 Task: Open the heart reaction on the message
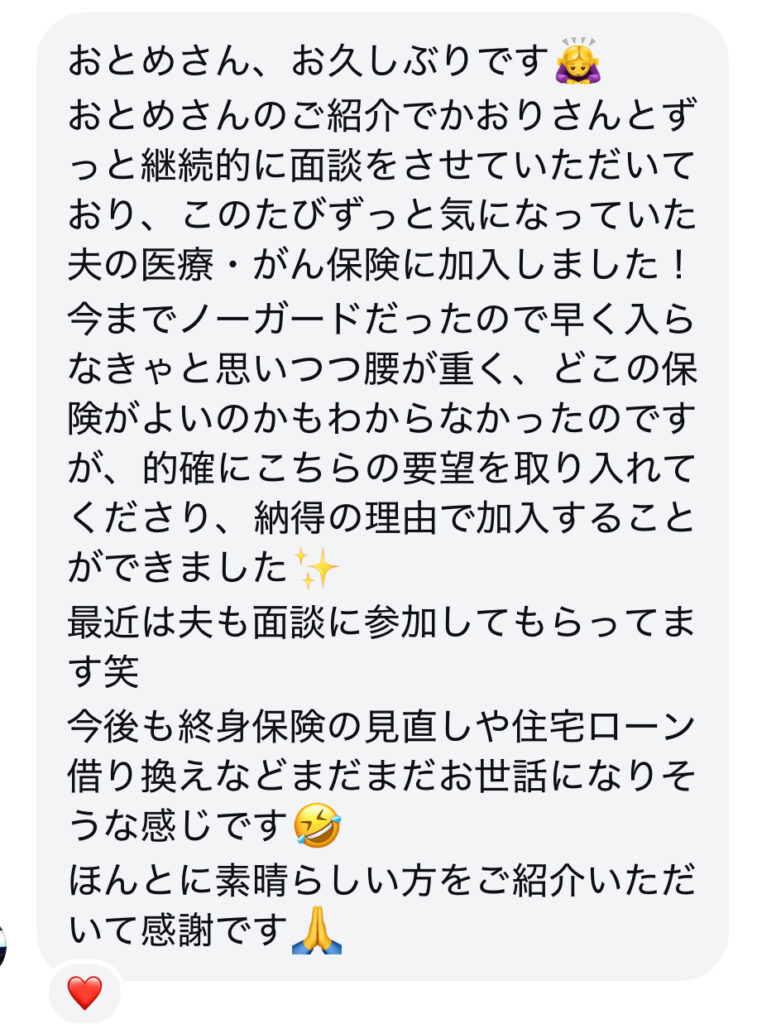tap(84, 992)
